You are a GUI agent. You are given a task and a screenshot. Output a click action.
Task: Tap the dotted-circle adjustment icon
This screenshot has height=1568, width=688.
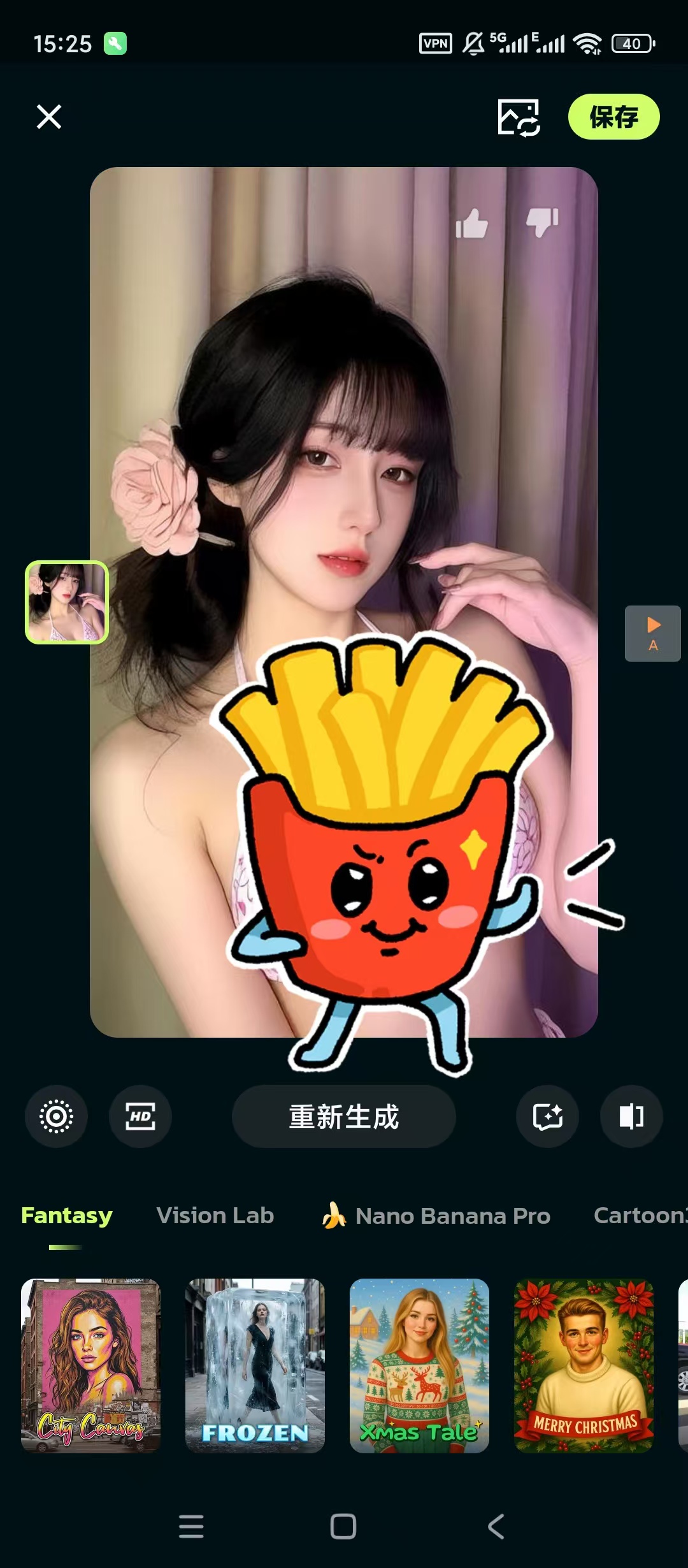tap(56, 1116)
